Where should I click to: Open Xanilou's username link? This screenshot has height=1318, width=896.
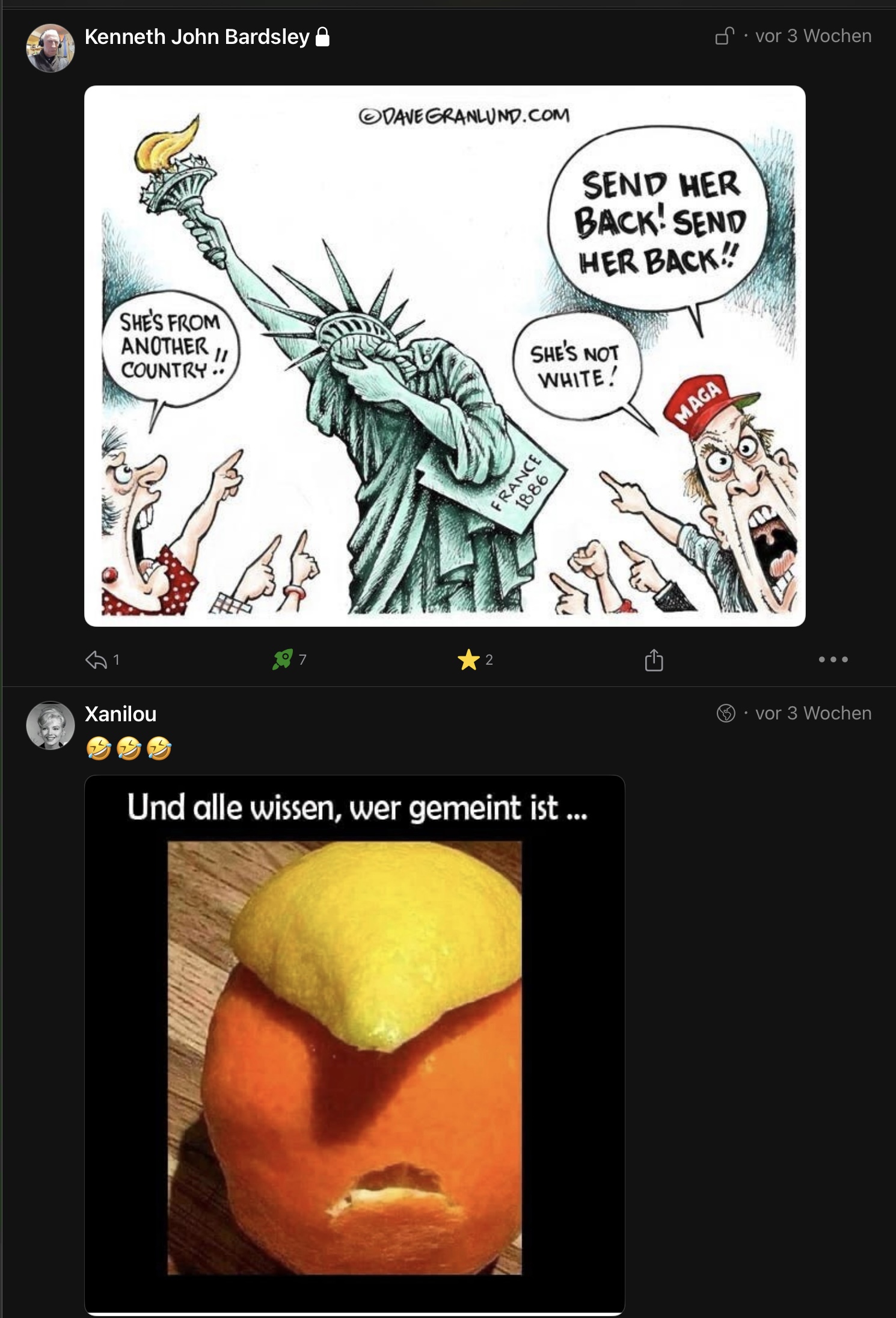tap(120, 714)
